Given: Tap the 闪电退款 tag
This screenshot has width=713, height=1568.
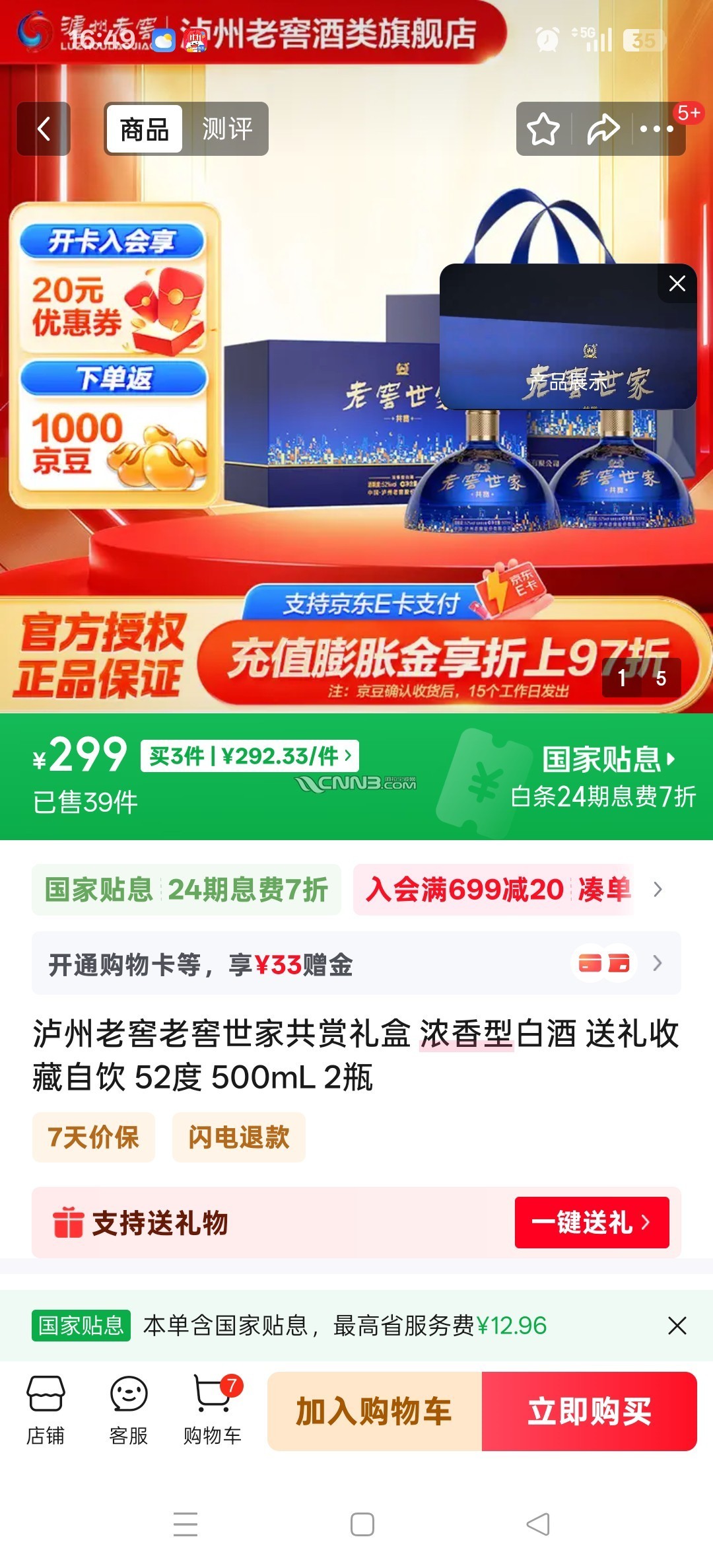Looking at the screenshot, I should 238,1137.
